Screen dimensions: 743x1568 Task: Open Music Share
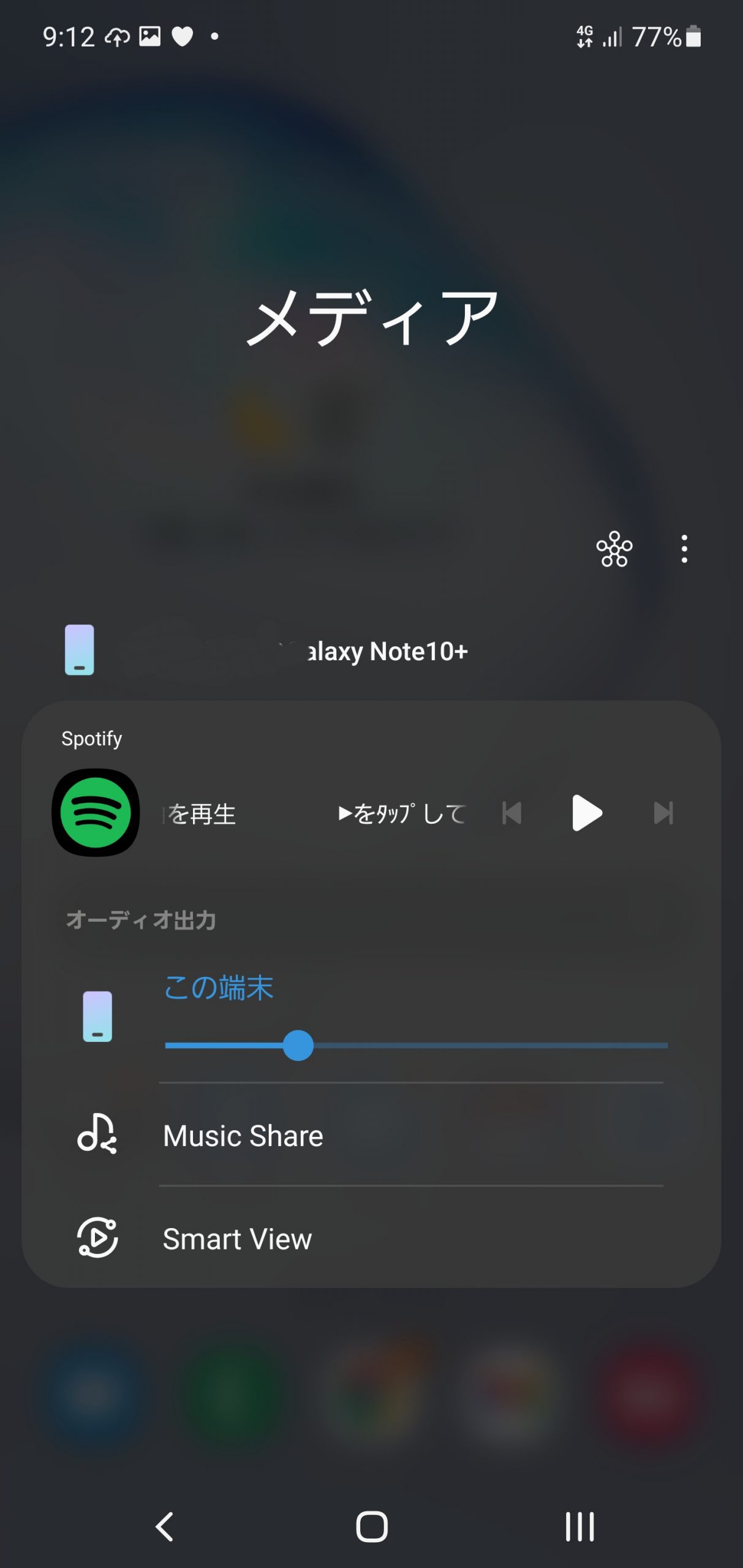pos(371,1135)
